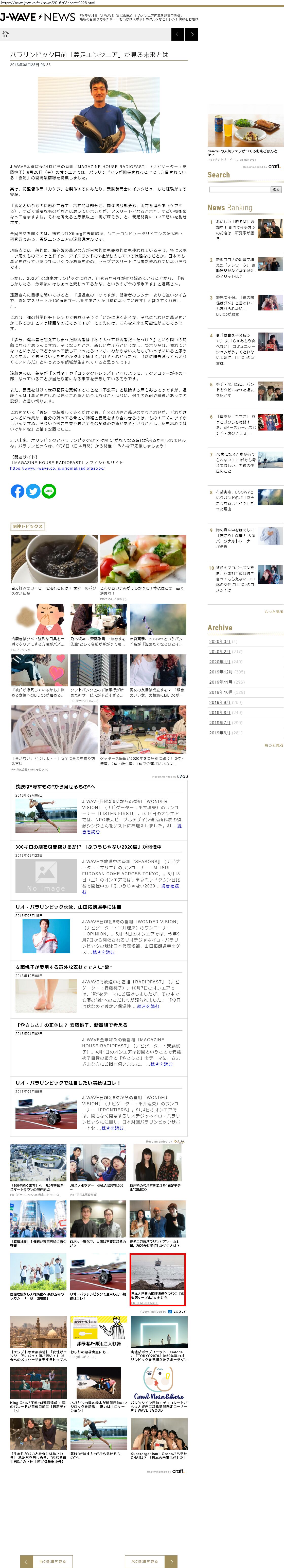Image resolution: width=284 pixels, height=1568 pixels.
Task: Tap the 検索 search button
Action: point(276,189)
